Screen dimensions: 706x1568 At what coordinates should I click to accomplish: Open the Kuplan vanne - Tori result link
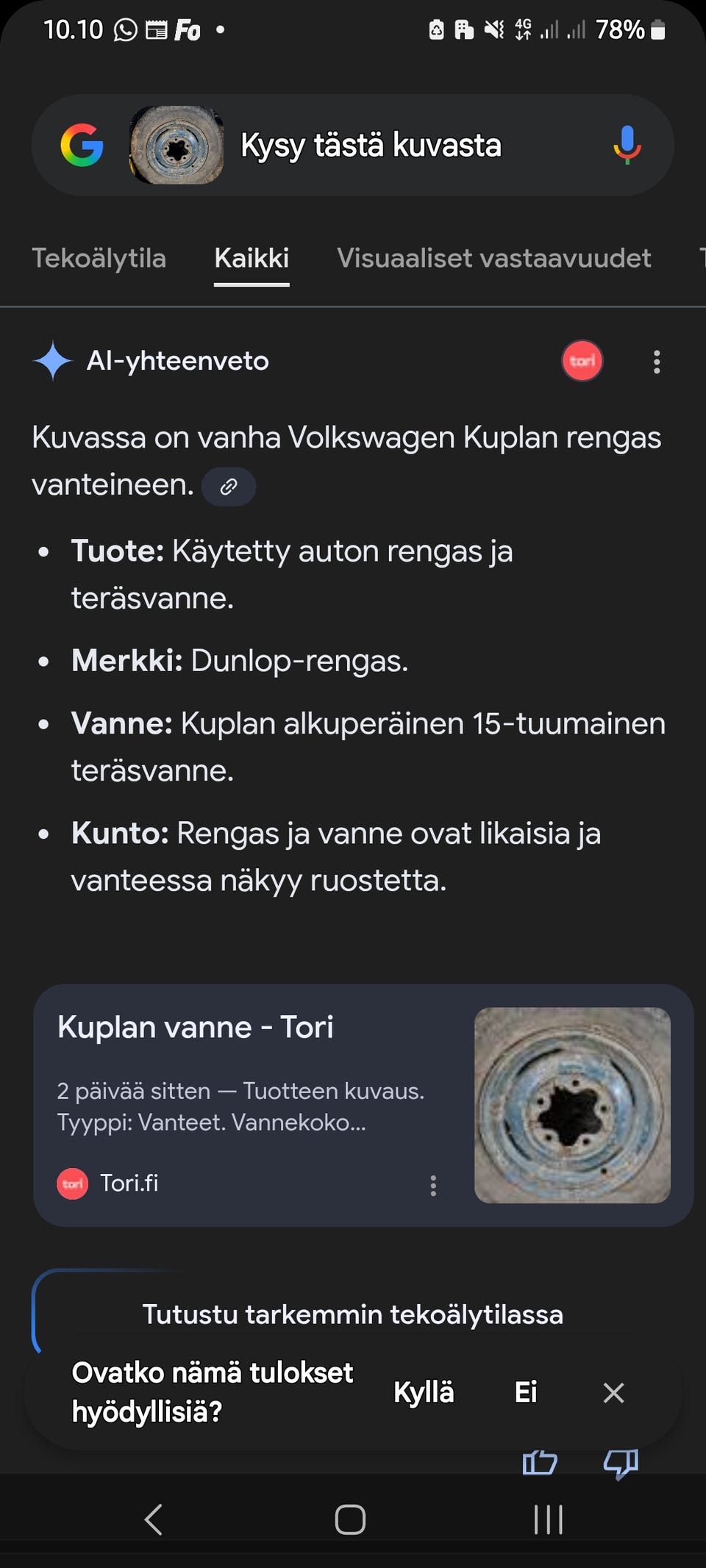coord(196,1027)
